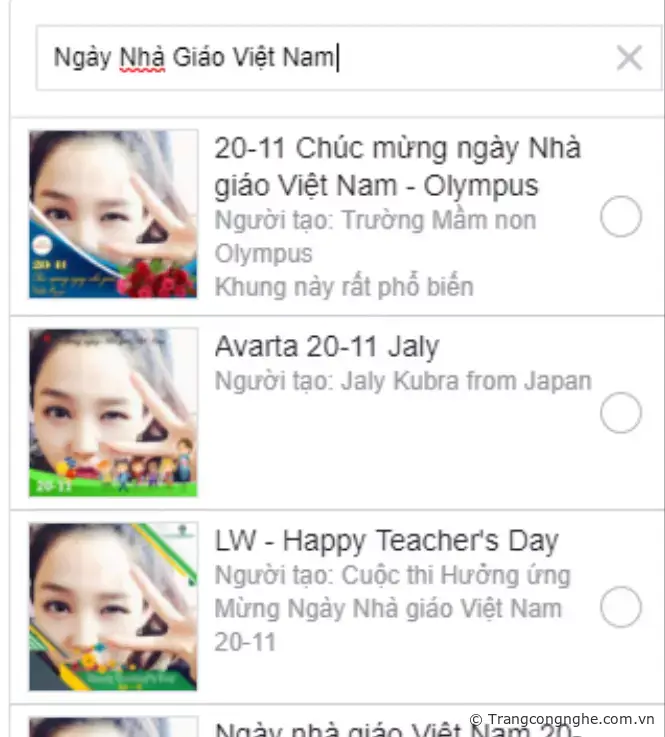Open the LW Happy Teacher's Day preview thumbnail
Image resolution: width=665 pixels, height=737 pixels.
click(x=113, y=606)
